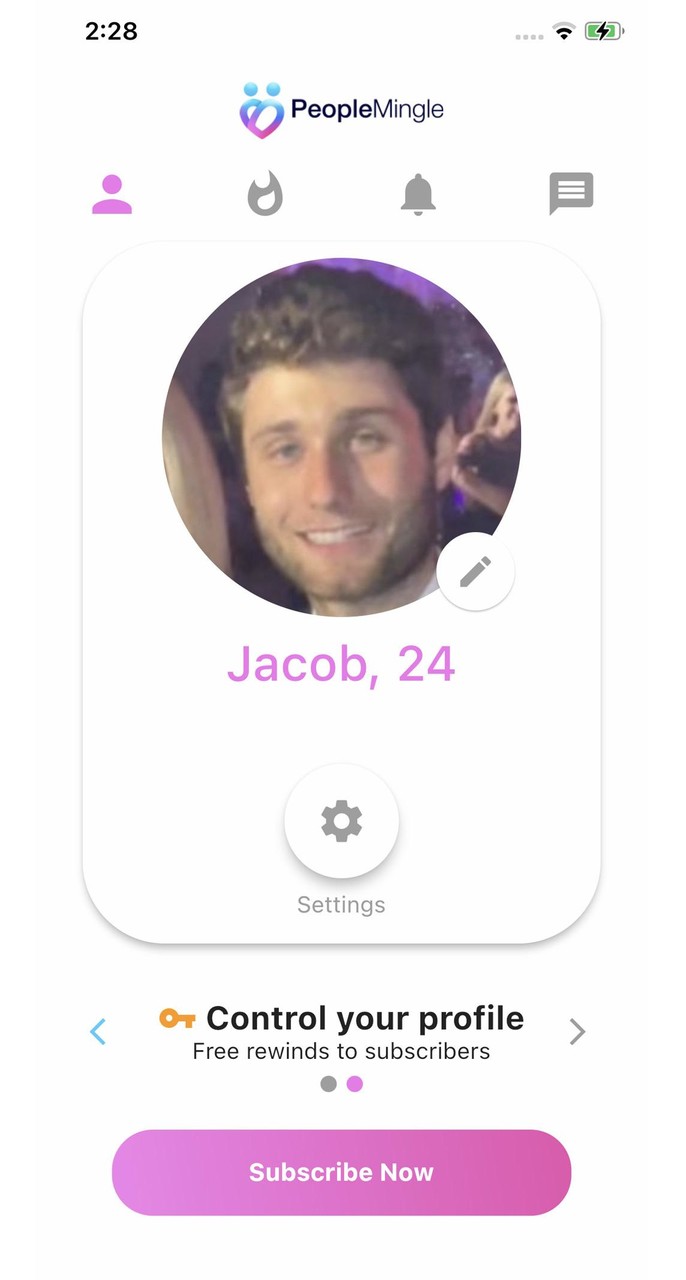This screenshot has height=1280, width=686.
Task: Show previous subscription feature slide
Action: click(98, 1031)
